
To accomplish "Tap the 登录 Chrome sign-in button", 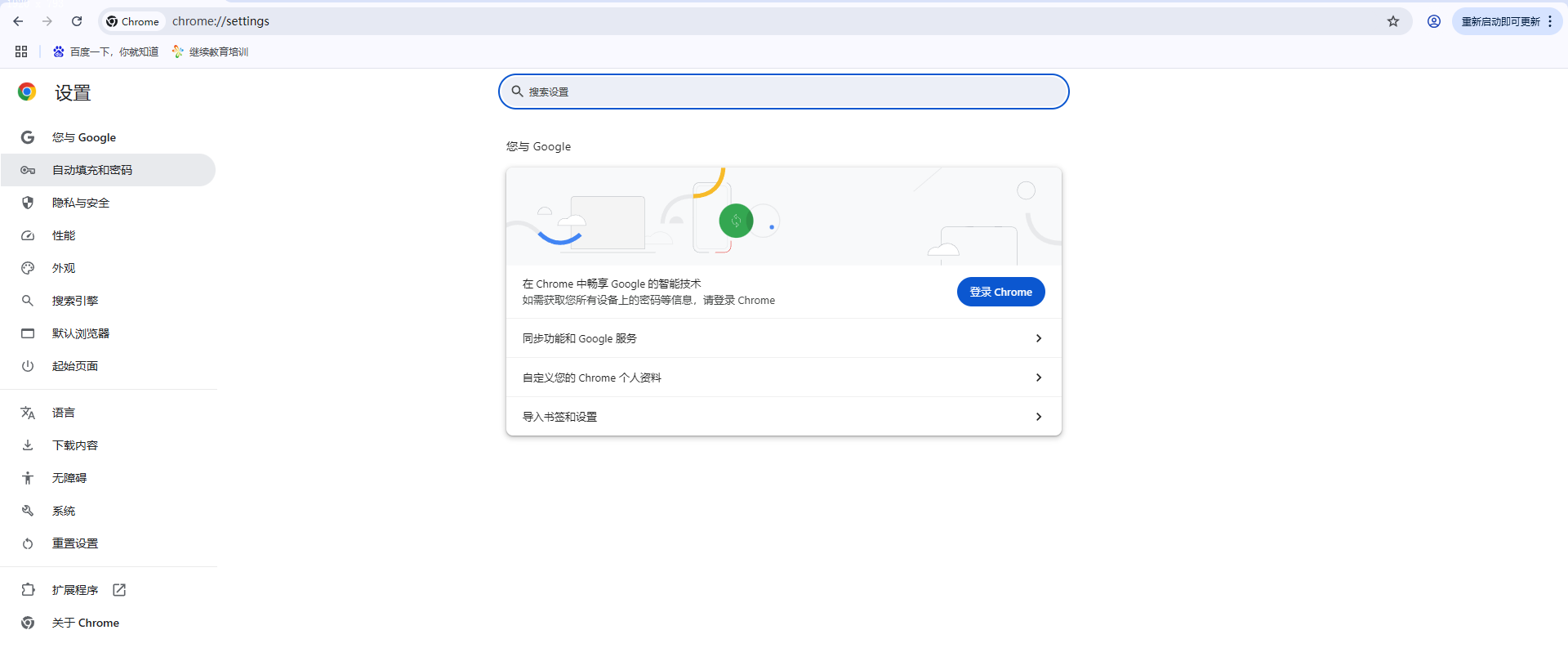I will point(1000,292).
